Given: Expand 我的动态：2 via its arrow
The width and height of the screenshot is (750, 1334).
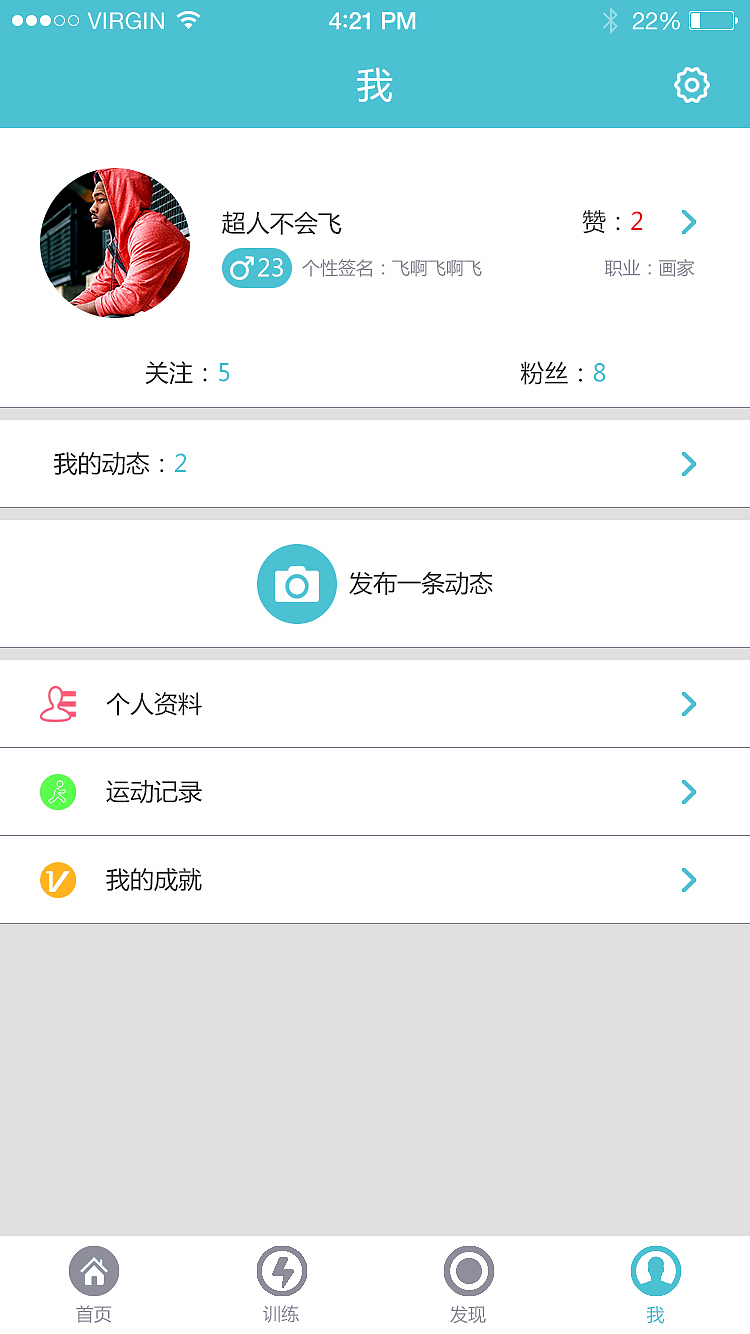Looking at the screenshot, I should click(x=688, y=463).
